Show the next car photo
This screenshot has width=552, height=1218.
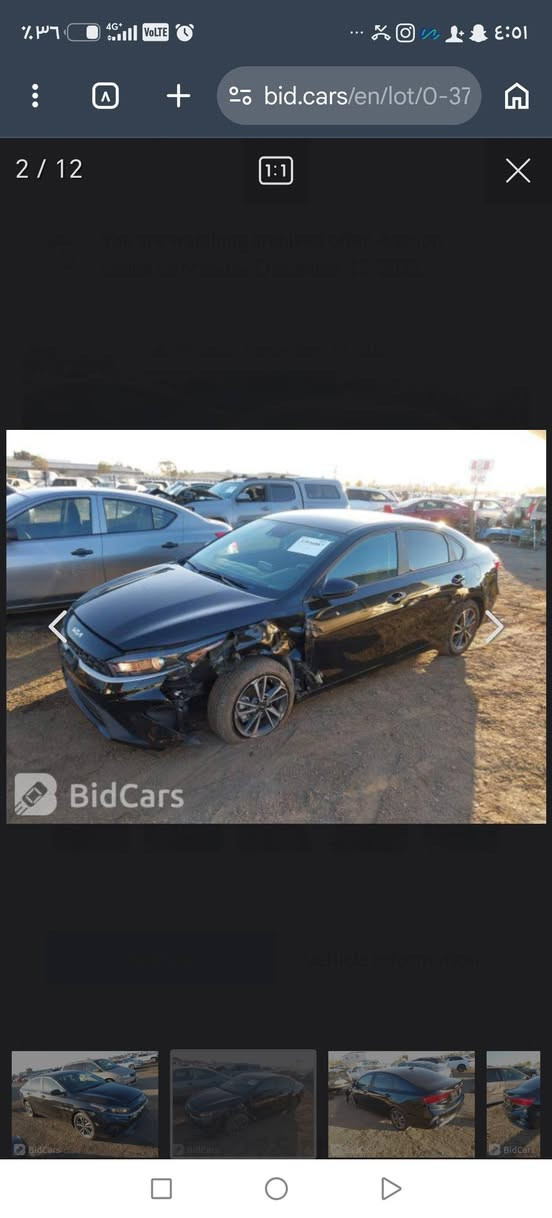click(494, 627)
